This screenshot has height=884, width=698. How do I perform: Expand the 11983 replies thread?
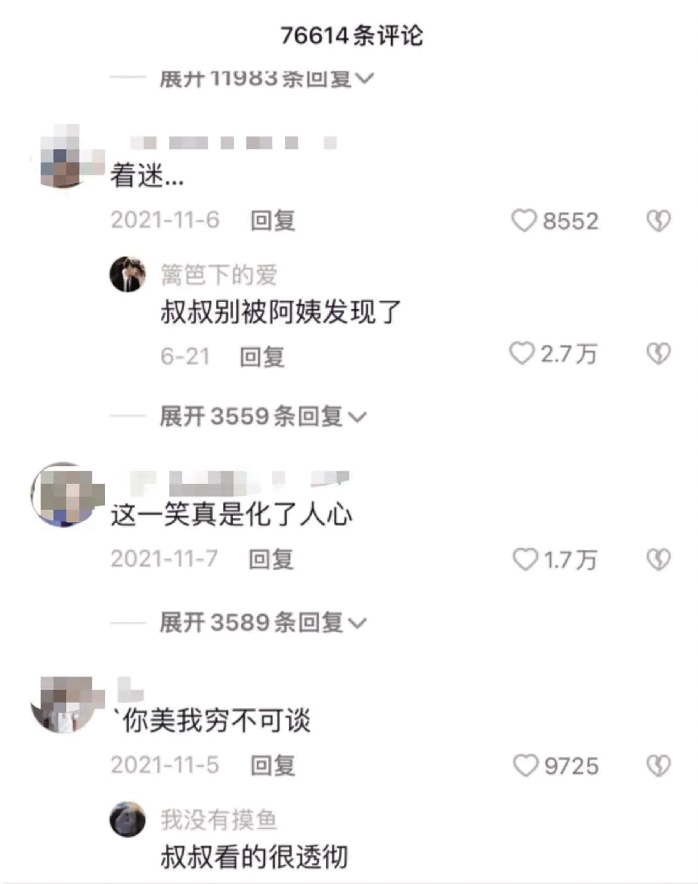pyautogui.click(x=266, y=79)
